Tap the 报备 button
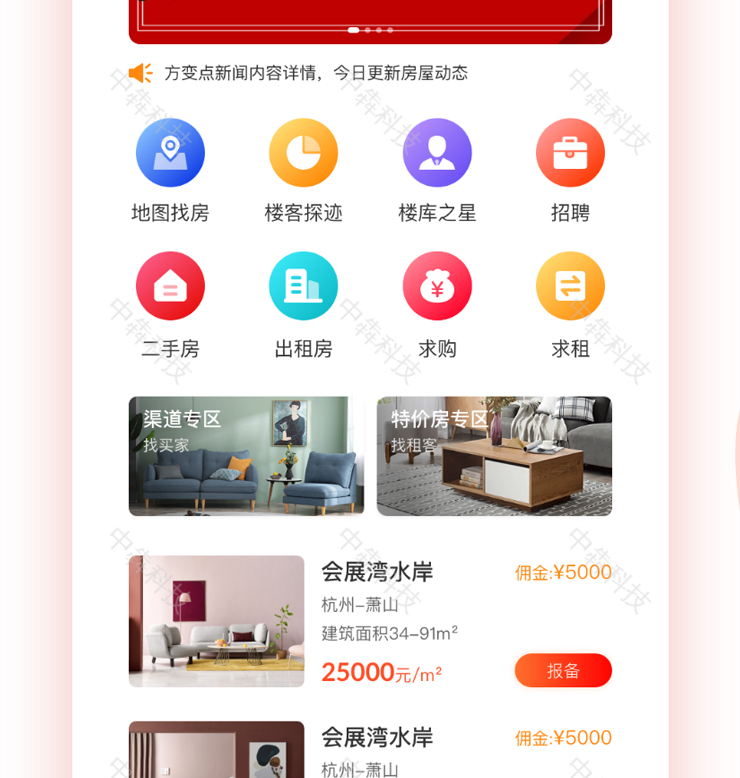The width and height of the screenshot is (740, 778). pyautogui.click(x=563, y=671)
